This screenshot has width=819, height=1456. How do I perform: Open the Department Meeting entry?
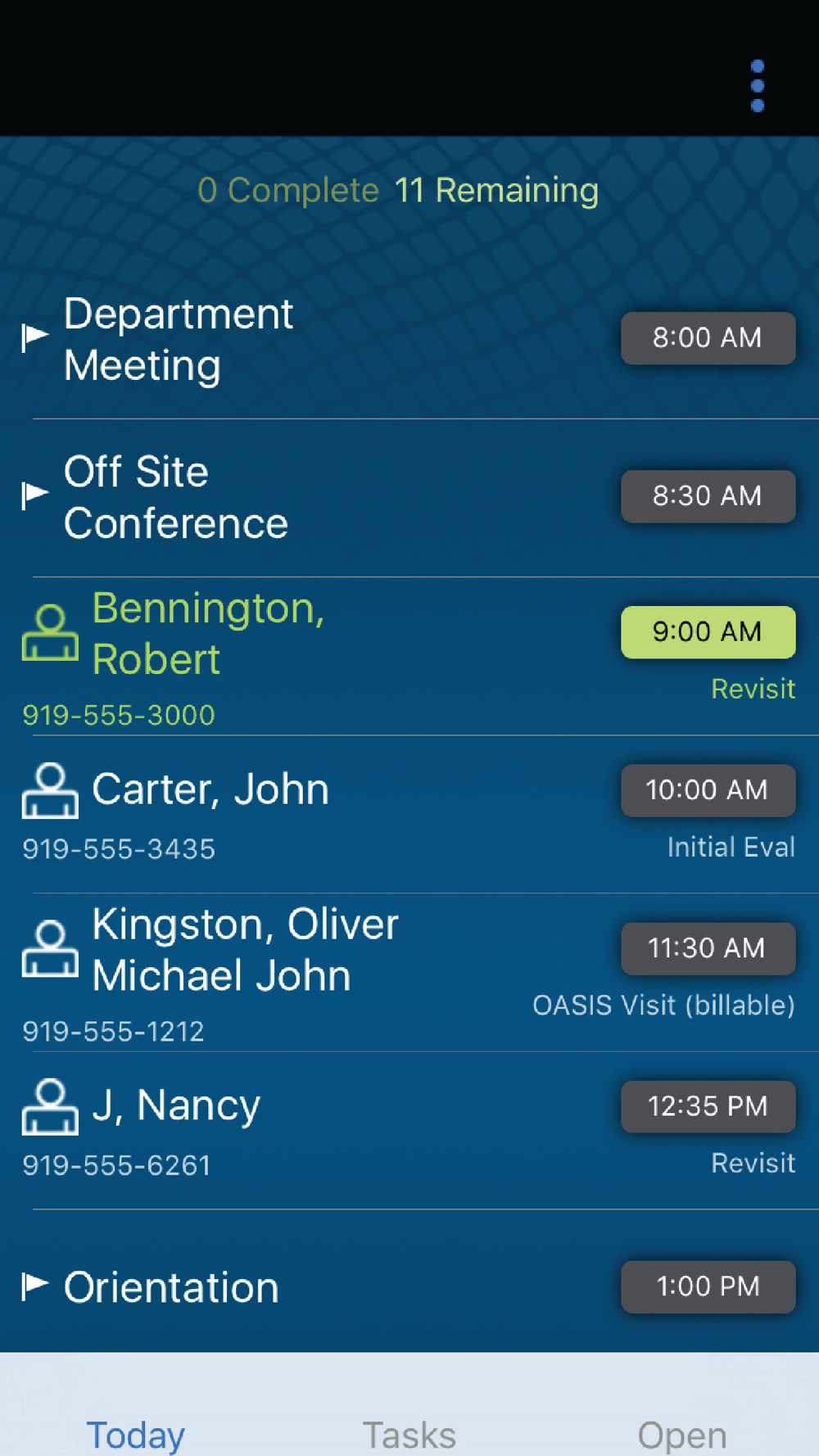179,339
